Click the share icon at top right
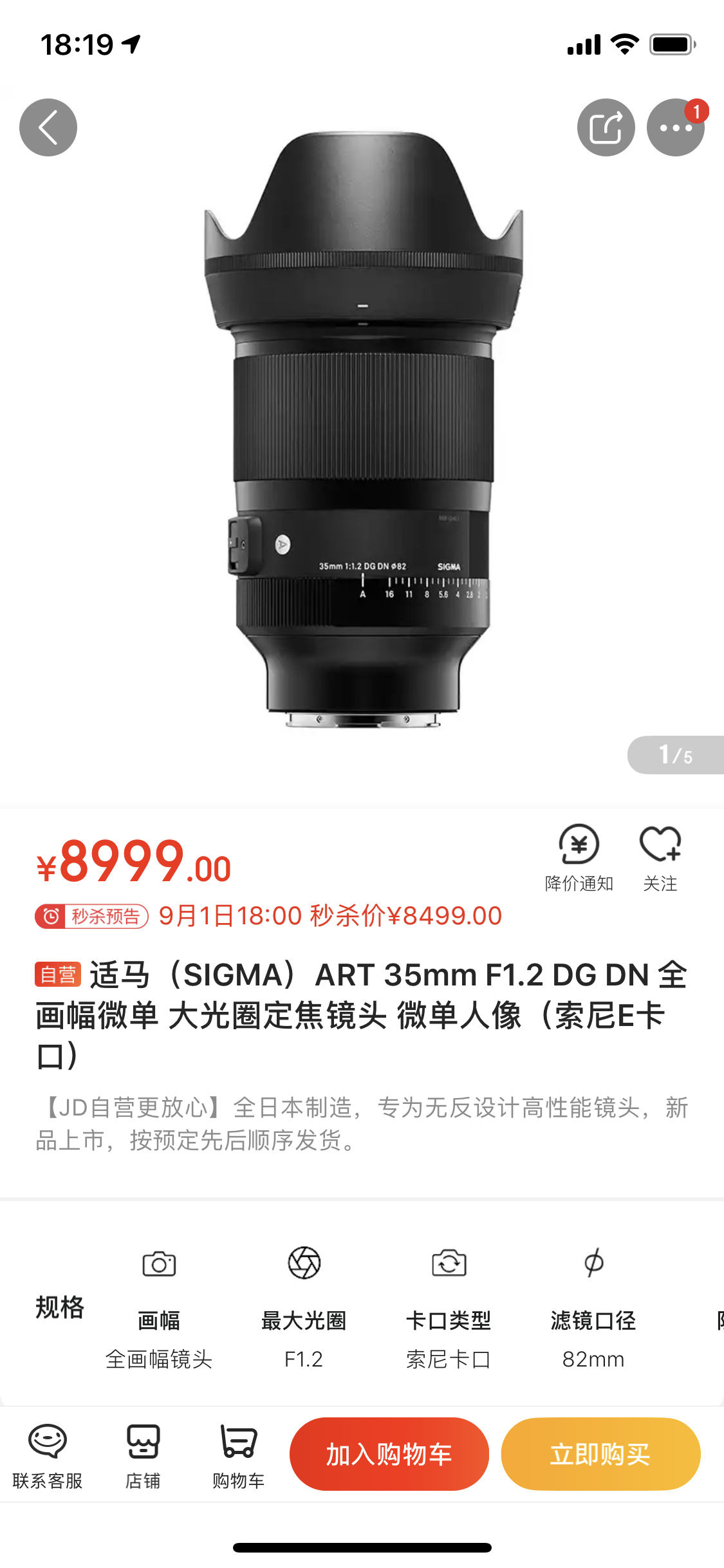724x1568 pixels. [x=605, y=127]
